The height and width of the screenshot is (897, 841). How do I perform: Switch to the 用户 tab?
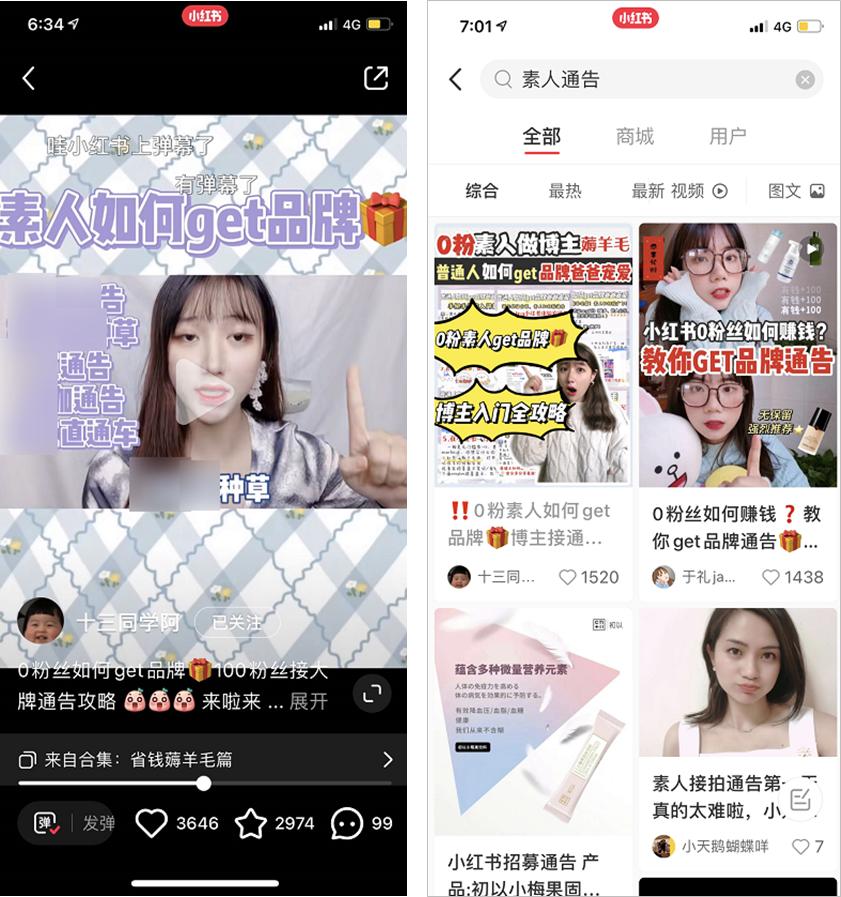point(727,137)
